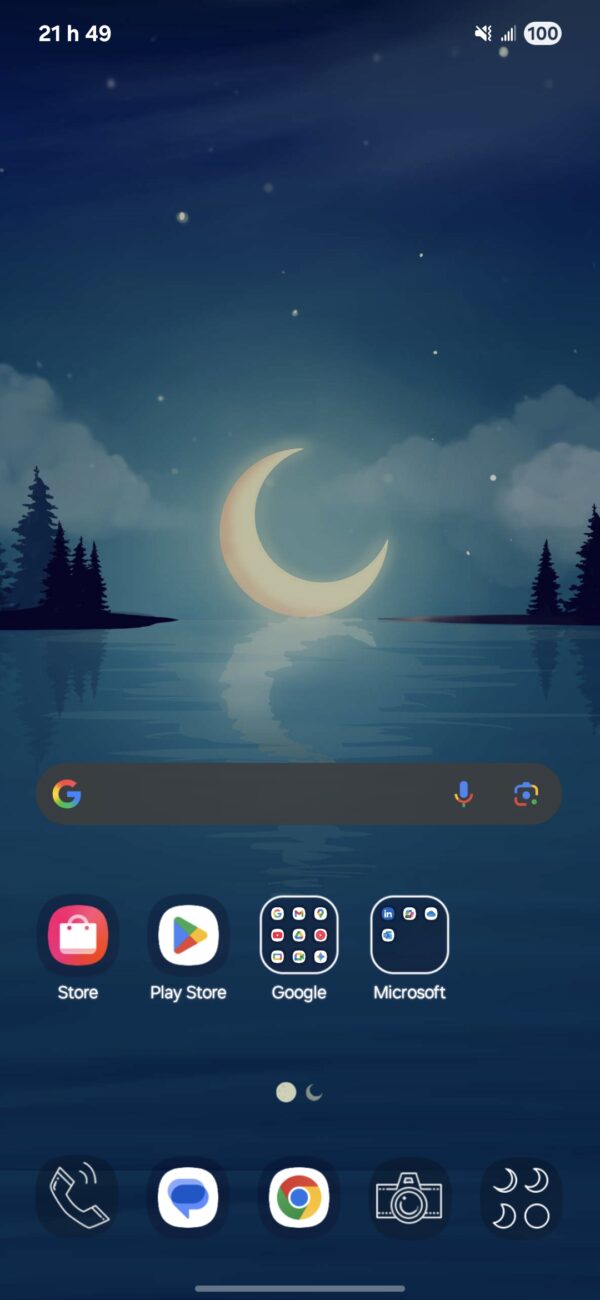Open the Phone dialer app

78,1197
